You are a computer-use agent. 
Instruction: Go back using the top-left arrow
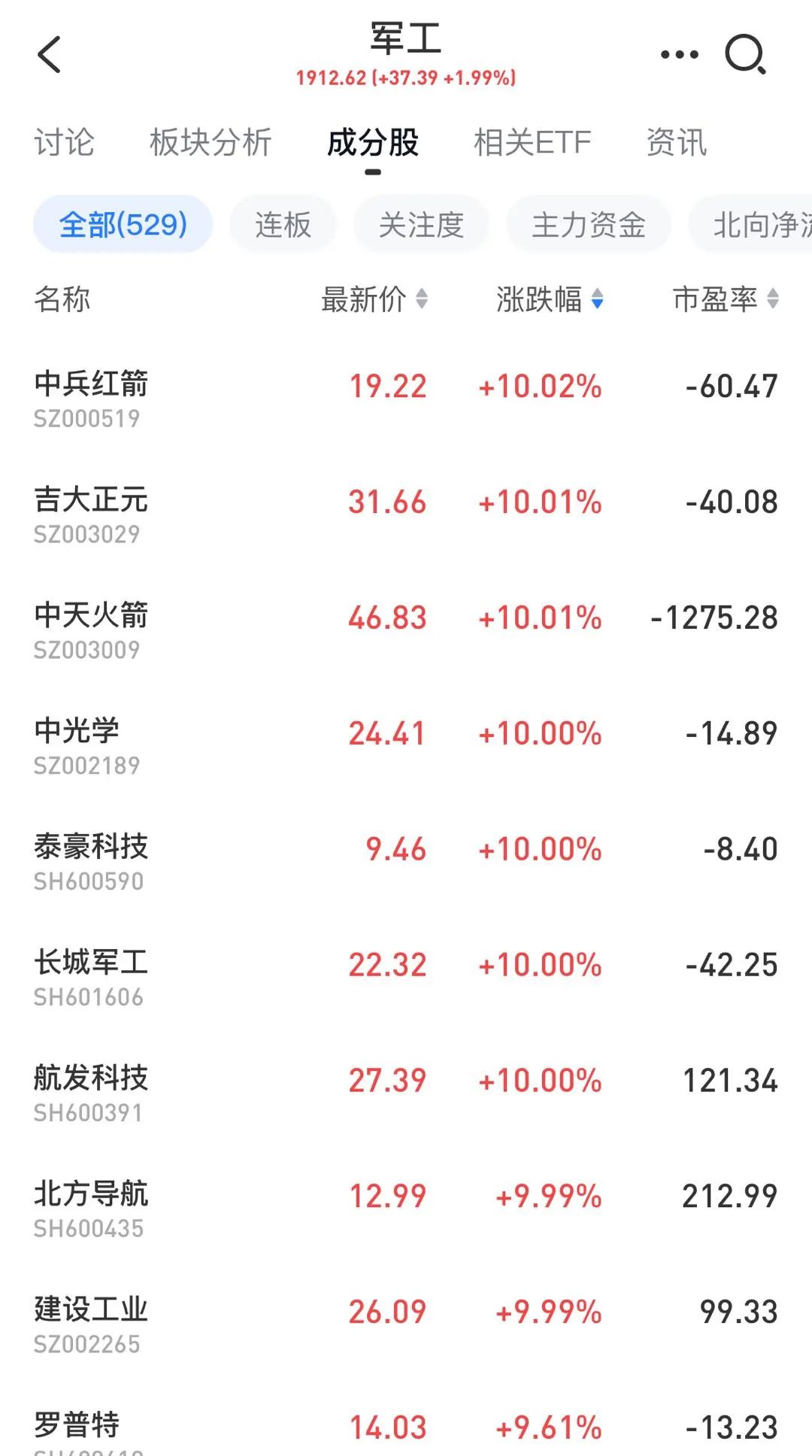pos(49,55)
